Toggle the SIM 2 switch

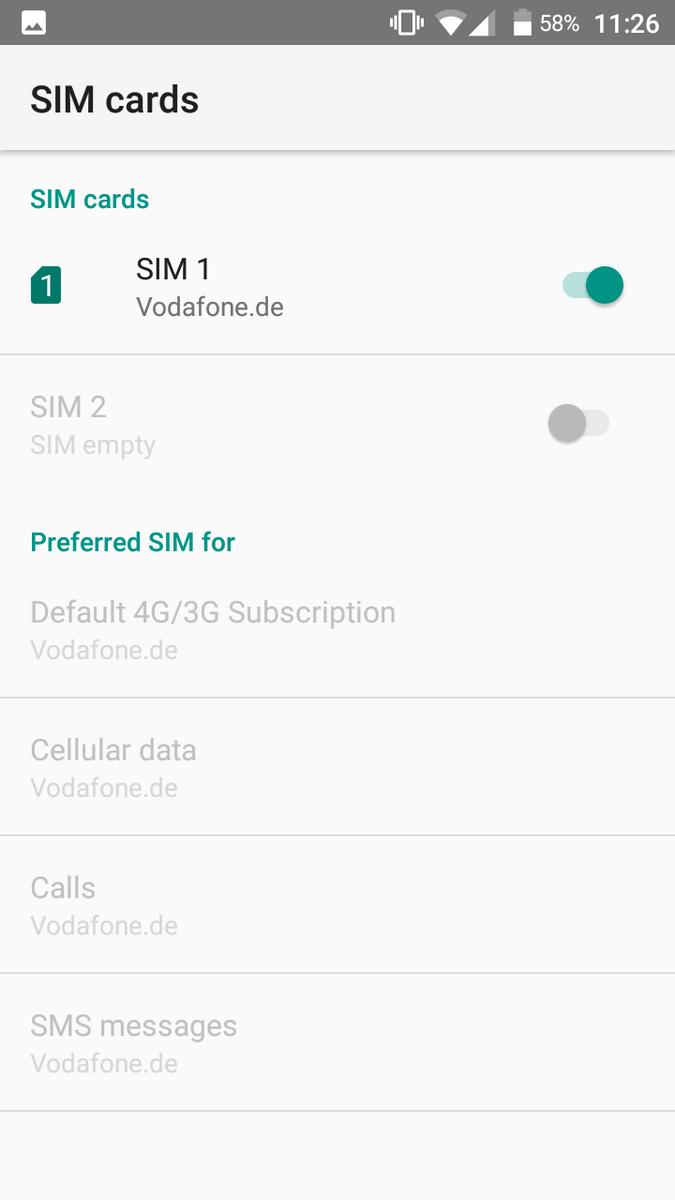(x=578, y=423)
